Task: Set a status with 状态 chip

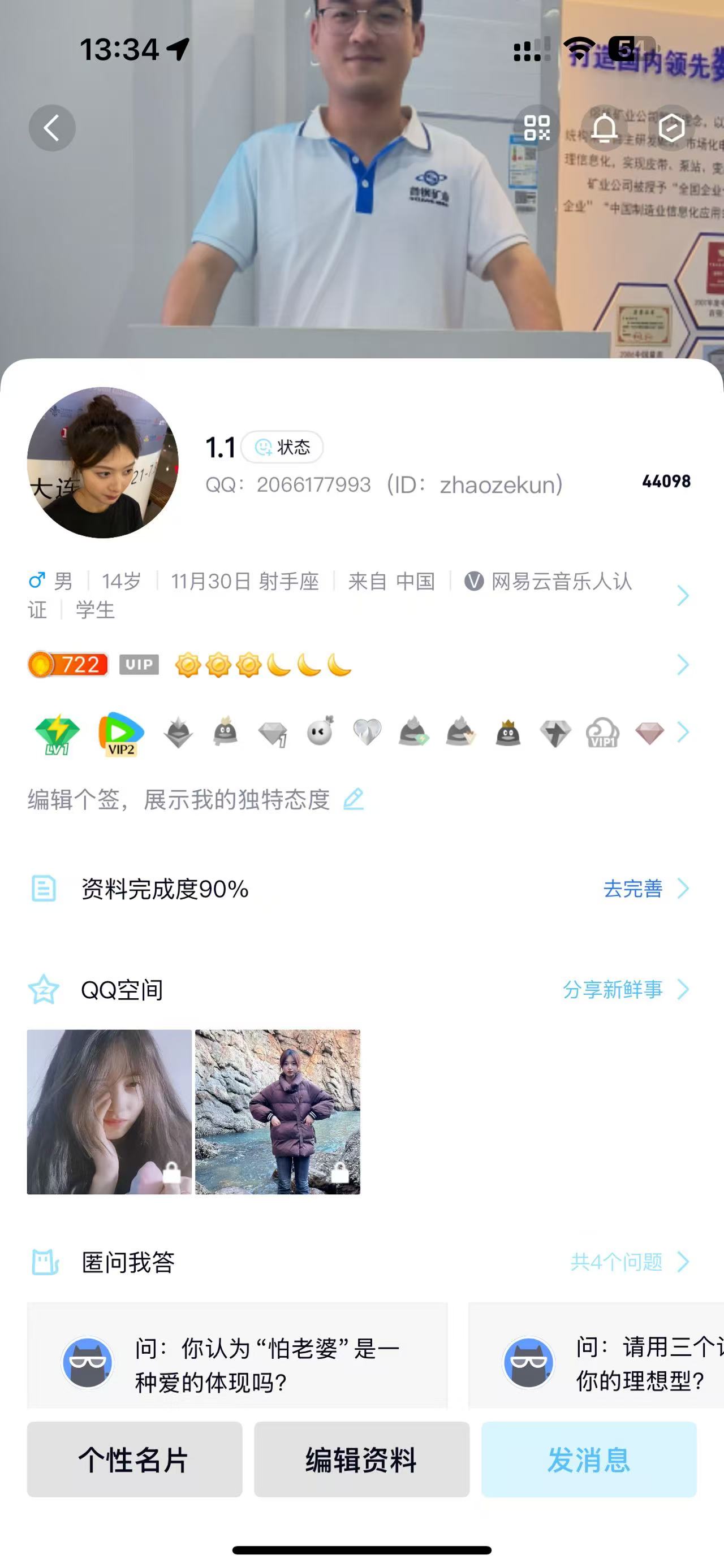Action: [282, 447]
